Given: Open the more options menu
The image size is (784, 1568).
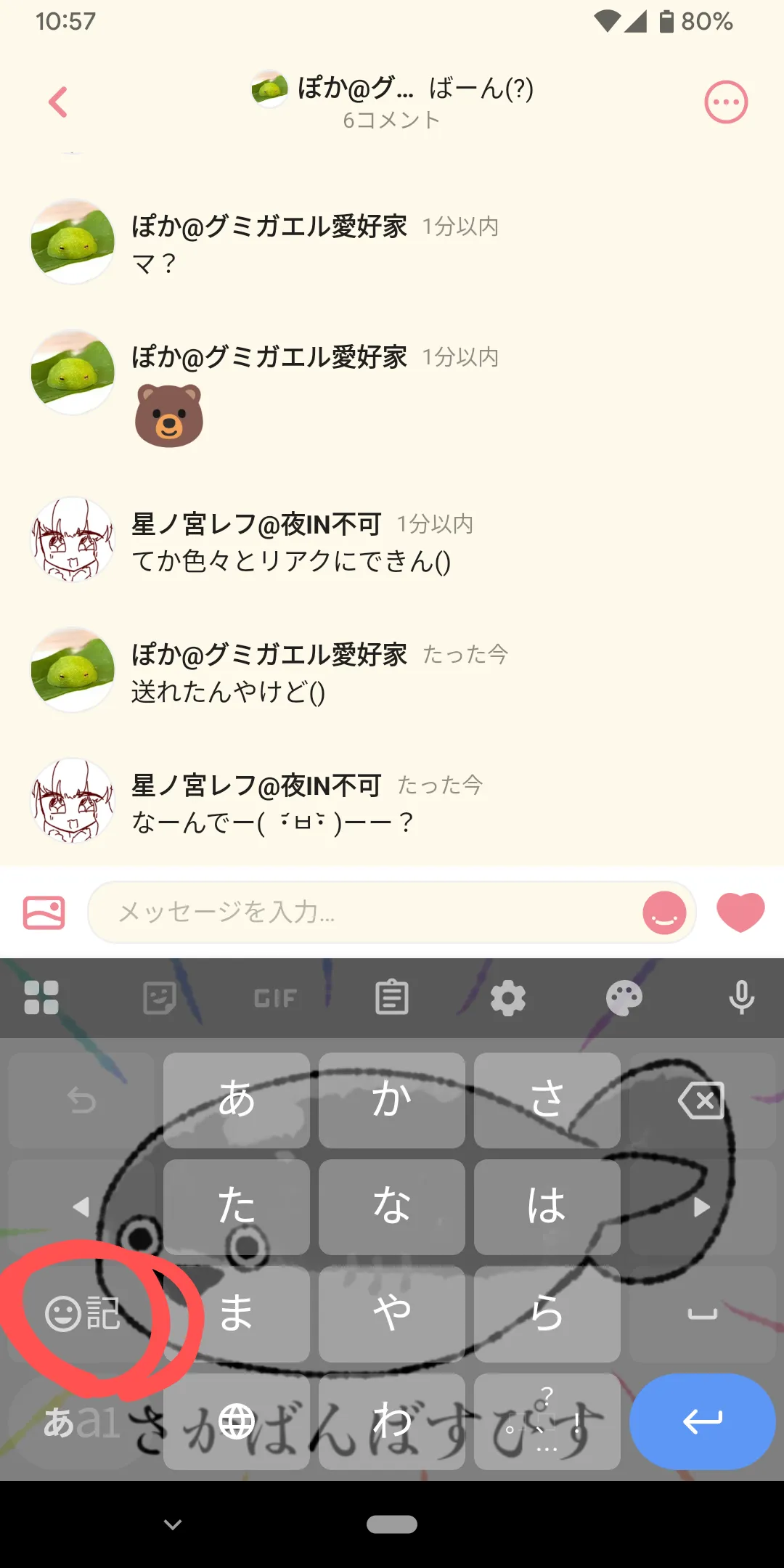Looking at the screenshot, I should point(726,102).
